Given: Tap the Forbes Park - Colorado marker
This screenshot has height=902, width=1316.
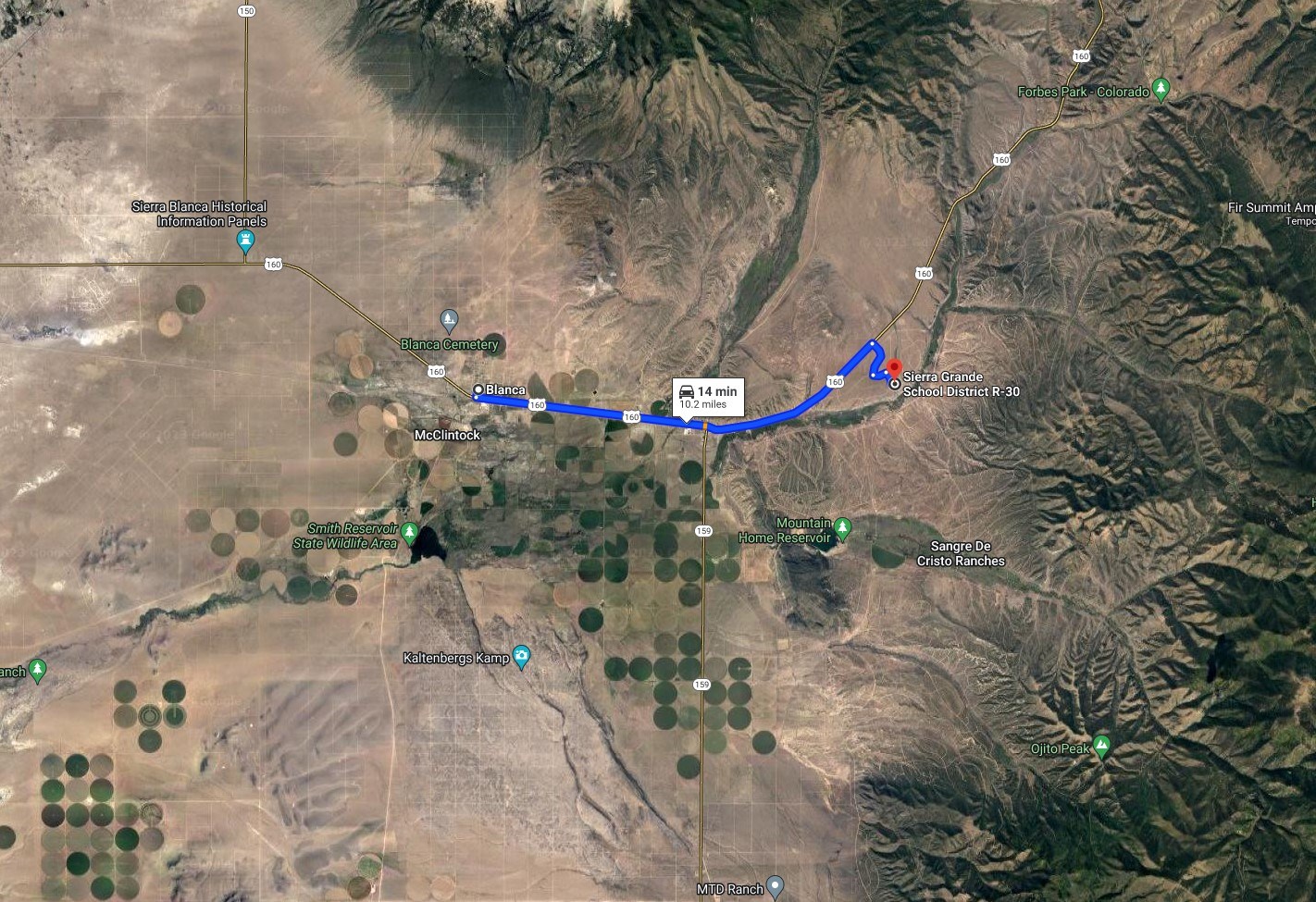Looking at the screenshot, I should tap(1161, 90).
